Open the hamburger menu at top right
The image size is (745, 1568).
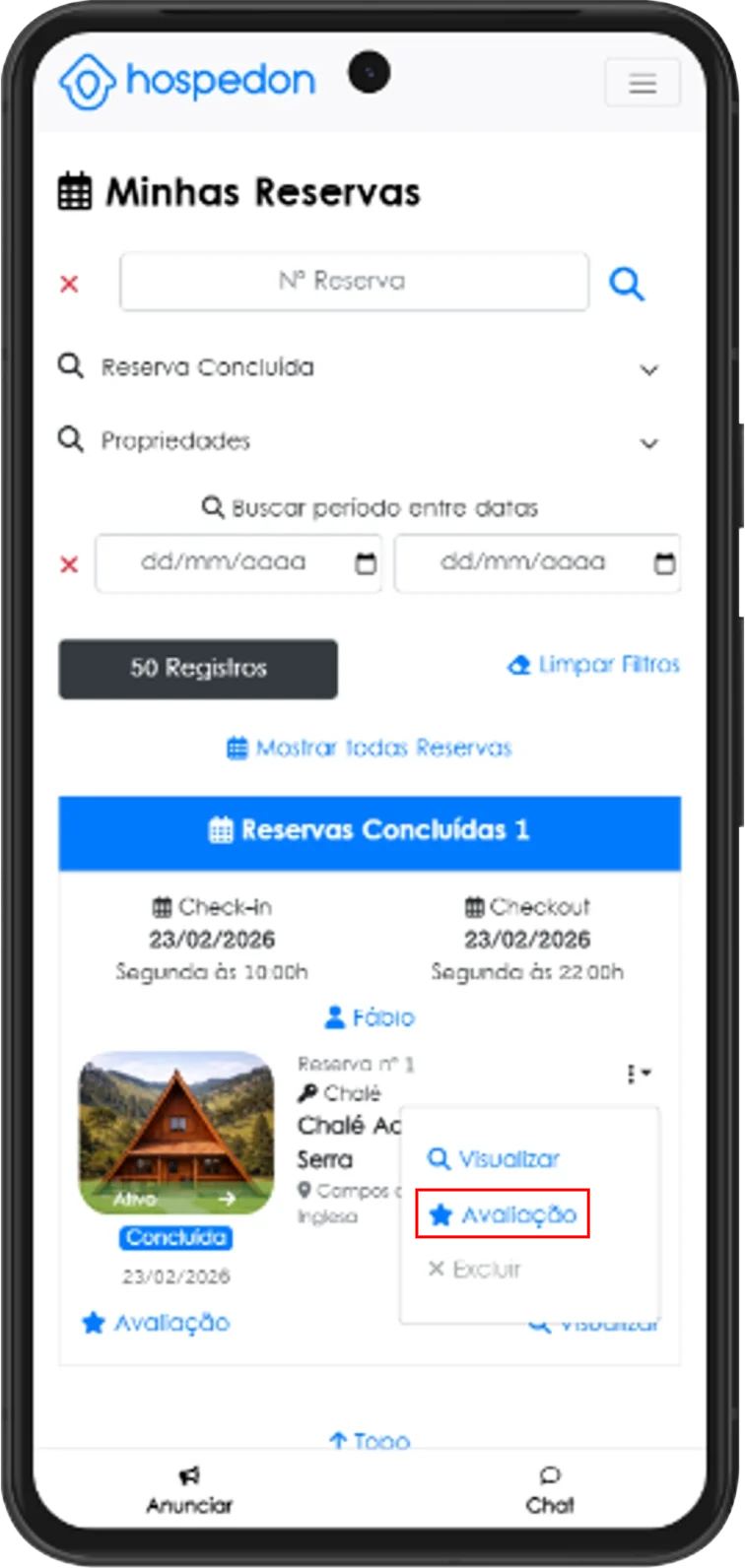point(642,84)
